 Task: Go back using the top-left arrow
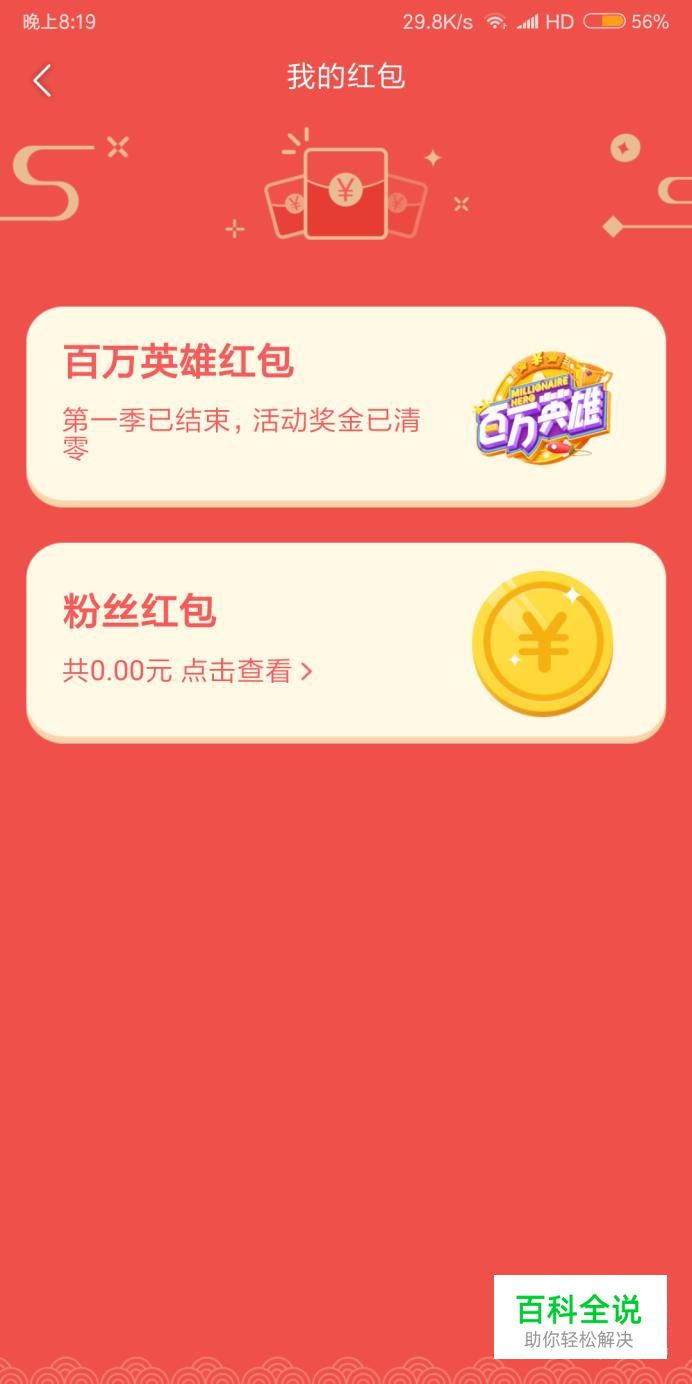coord(42,80)
